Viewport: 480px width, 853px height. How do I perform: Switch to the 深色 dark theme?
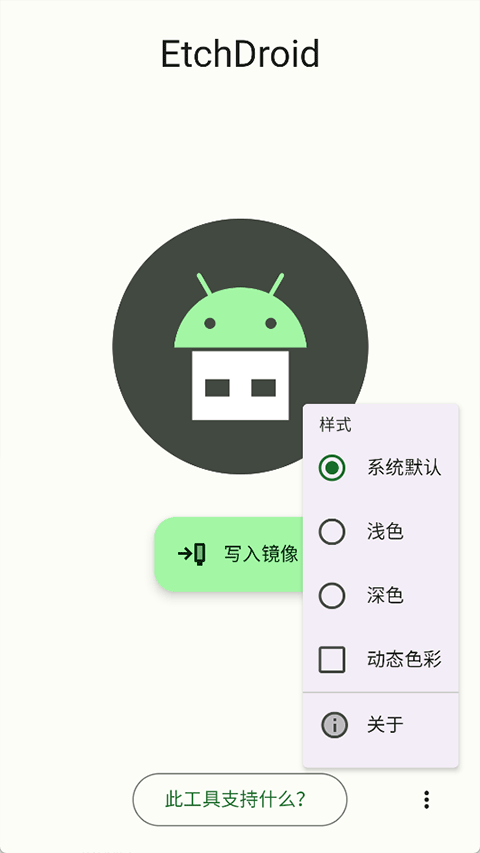380,596
